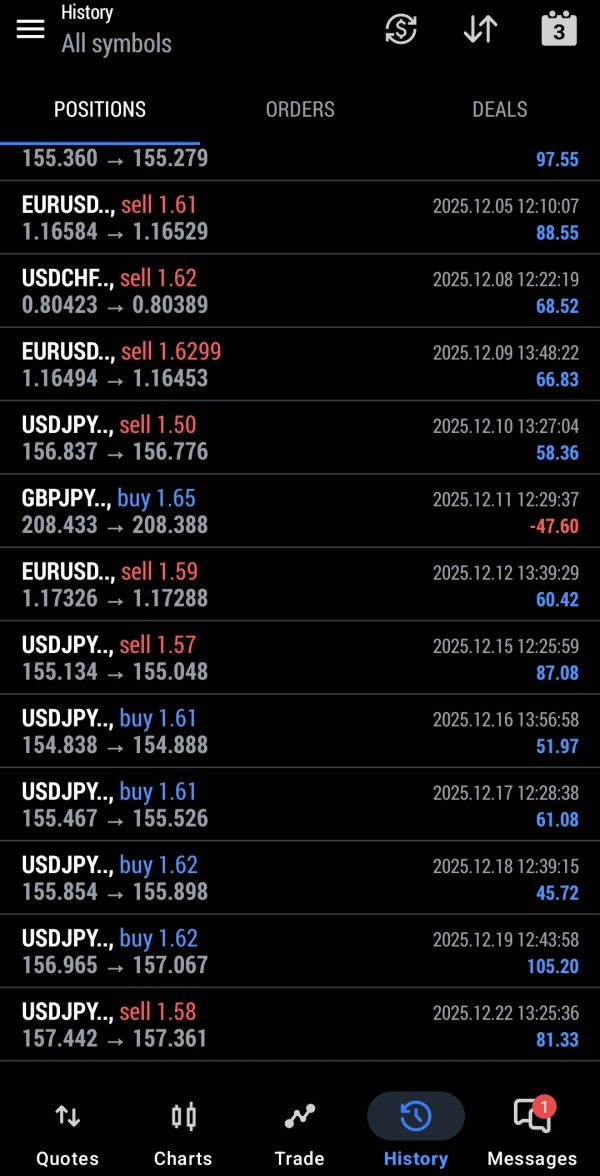Open the Charts tab
The height and width of the screenshot is (1176, 600).
point(183,1132)
